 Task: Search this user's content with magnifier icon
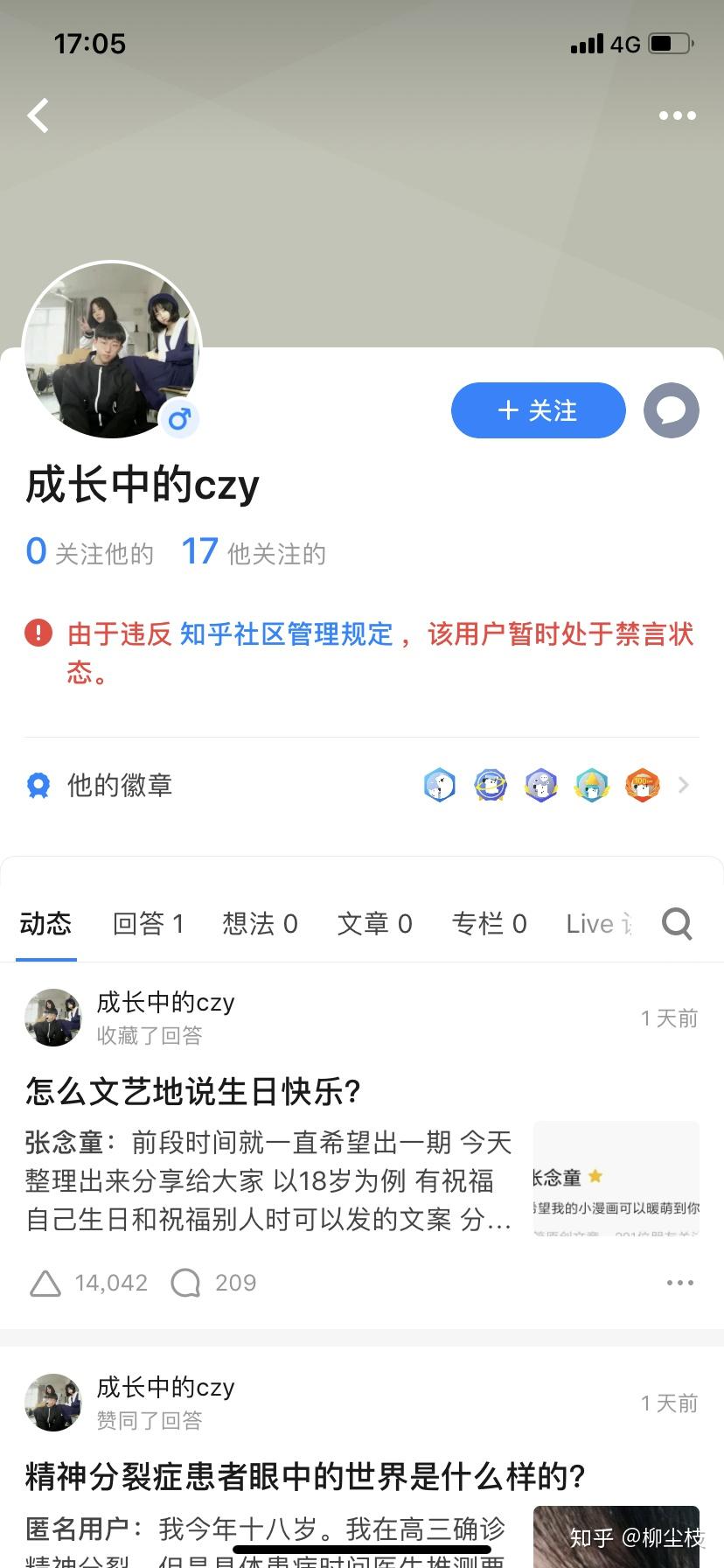pyautogui.click(x=677, y=924)
